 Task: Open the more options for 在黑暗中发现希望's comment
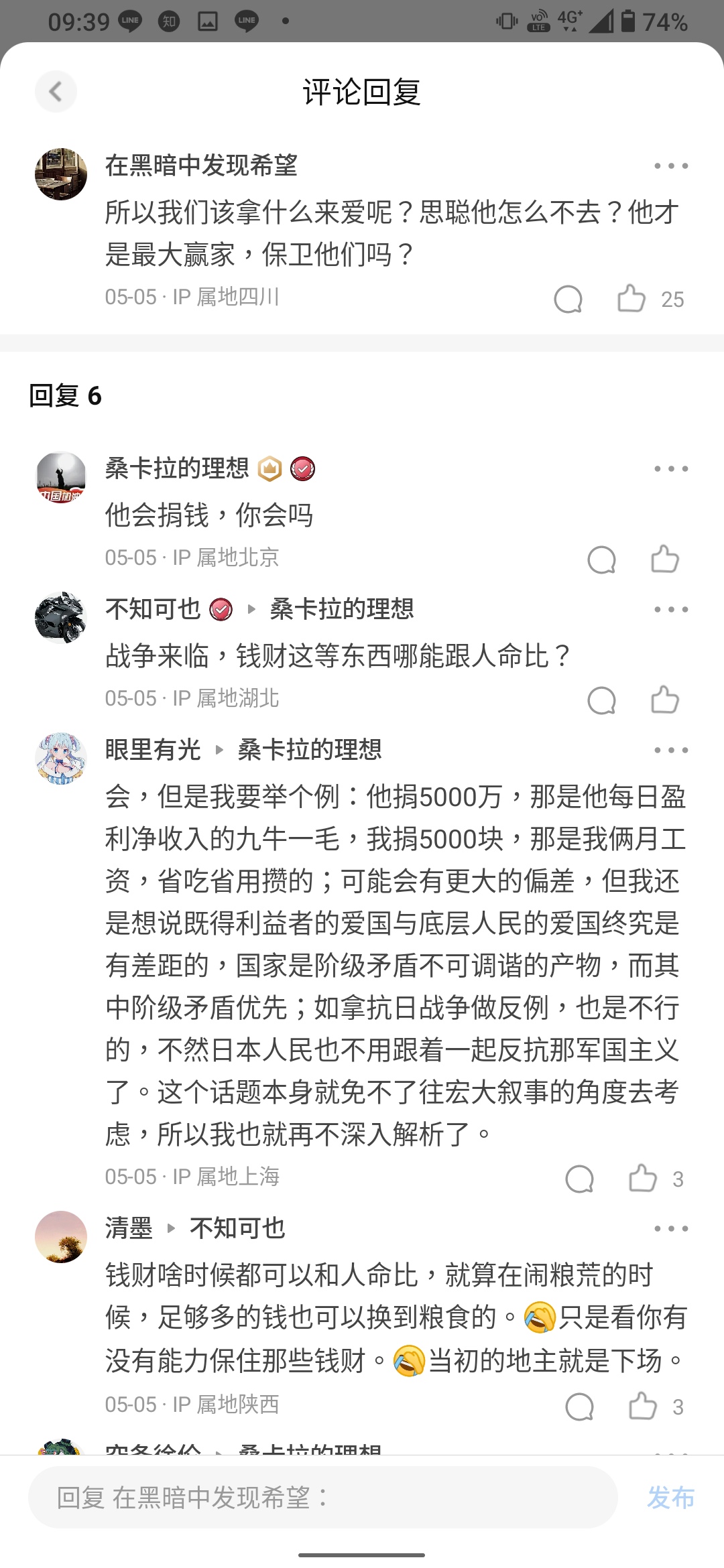pos(671,166)
